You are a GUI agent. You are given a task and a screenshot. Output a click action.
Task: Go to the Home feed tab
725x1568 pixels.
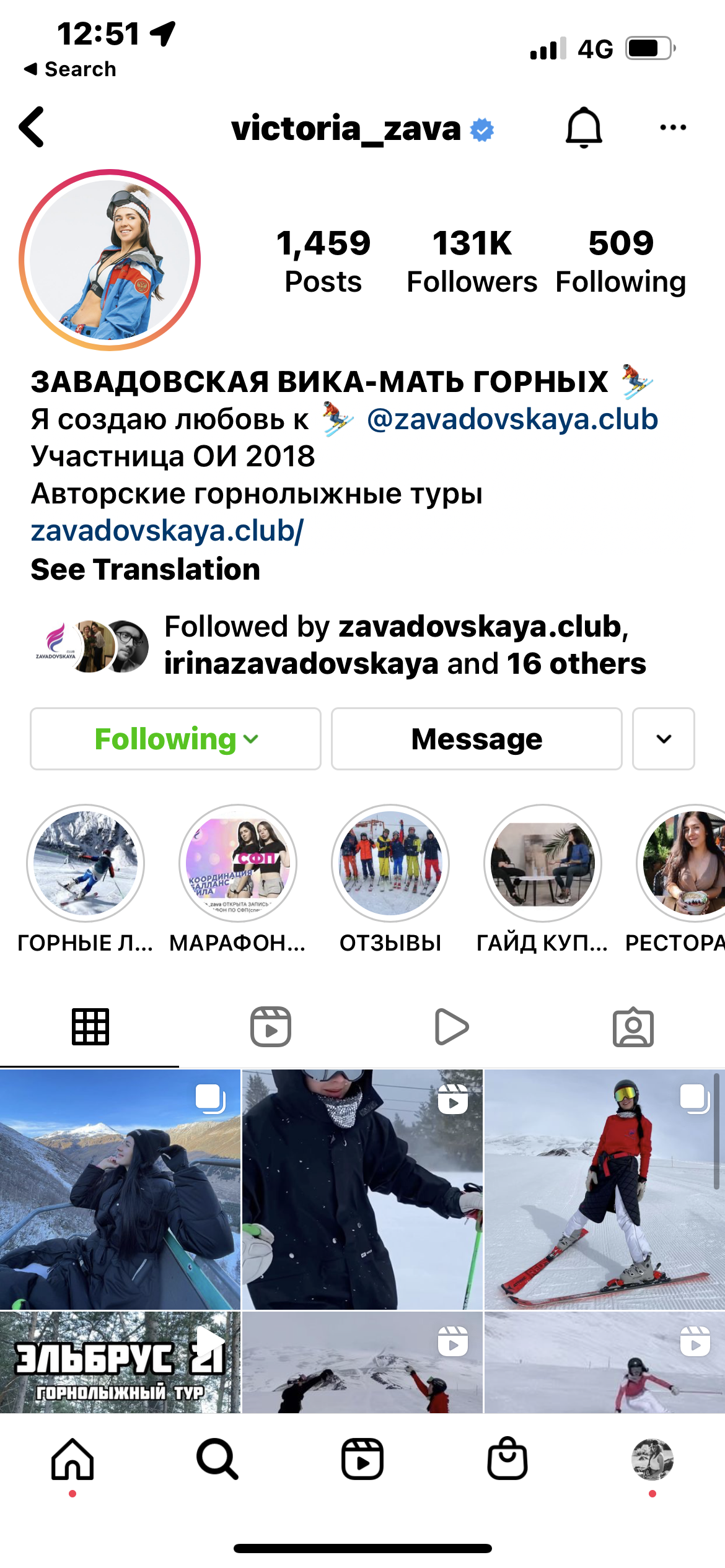(x=72, y=1459)
